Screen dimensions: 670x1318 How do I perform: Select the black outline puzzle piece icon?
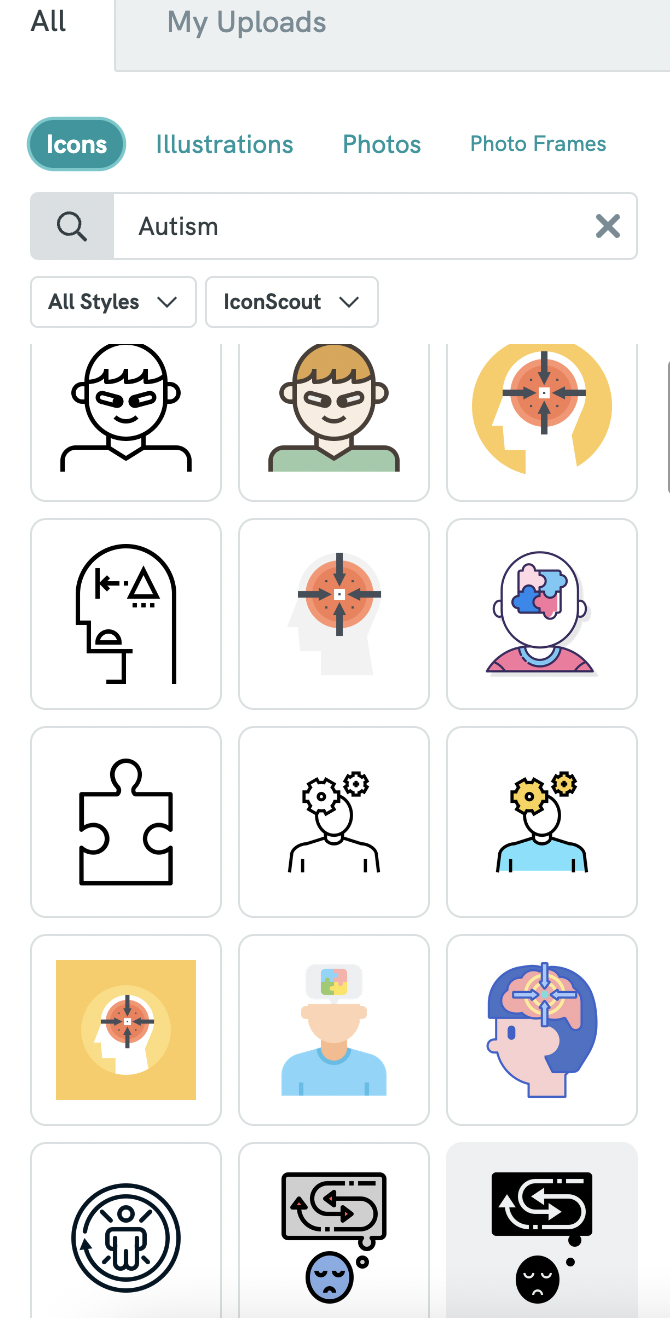126,822
